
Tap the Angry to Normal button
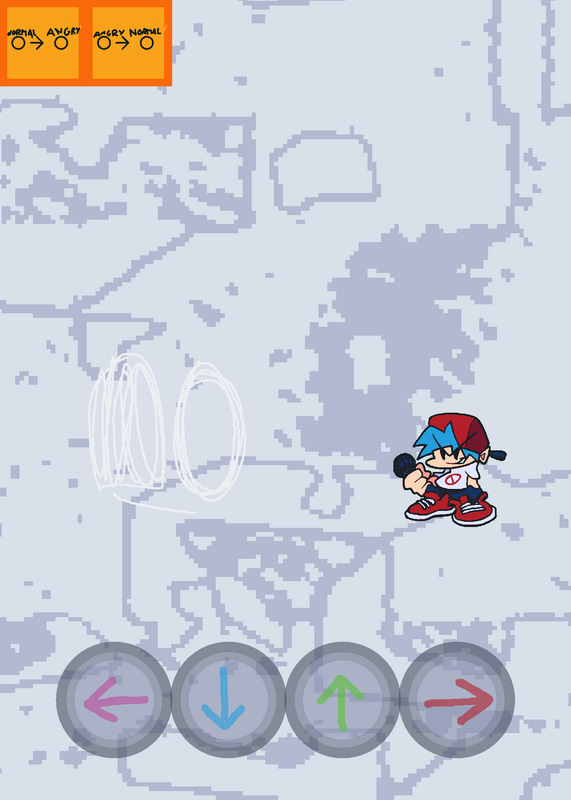(129, 43)
